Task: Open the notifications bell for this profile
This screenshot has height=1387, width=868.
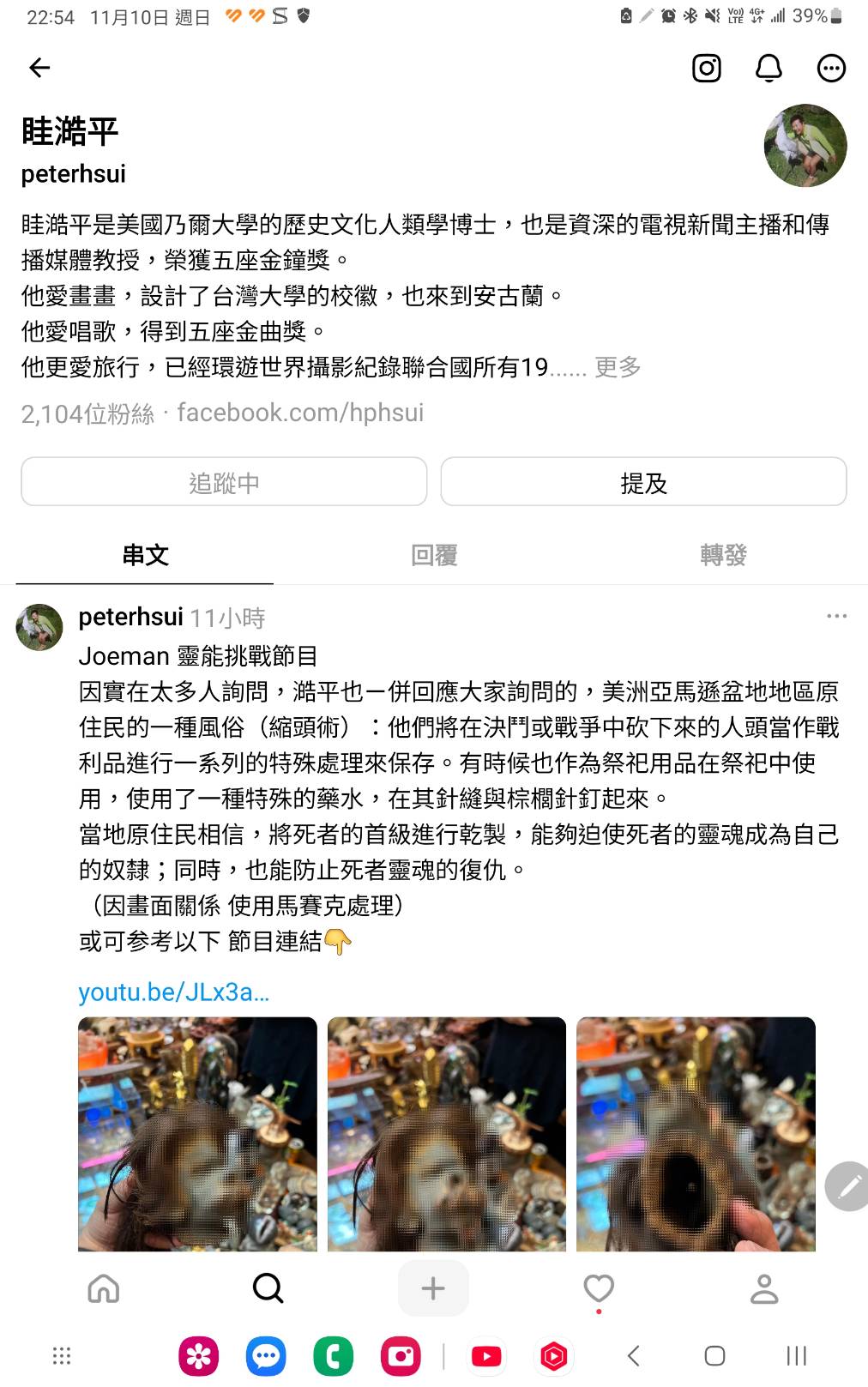Action: pos(769,68)
